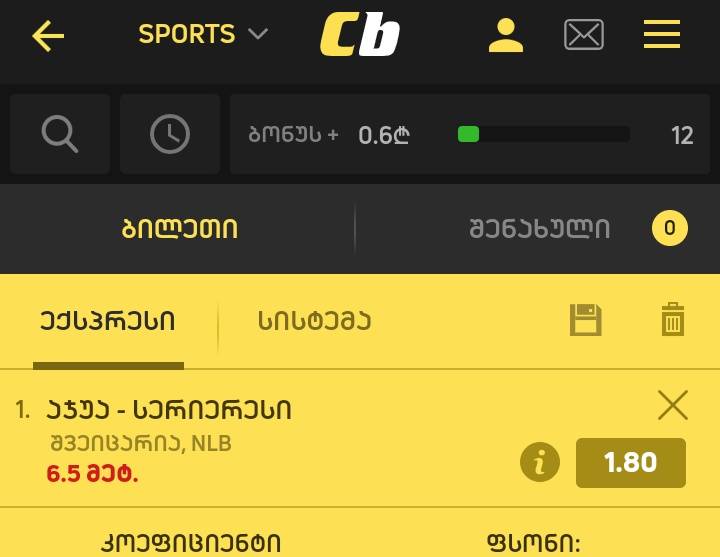Switch to the ბილეთი tab
Screen dimensions: 720x557
pyautogui.click(x=180, y=229)
